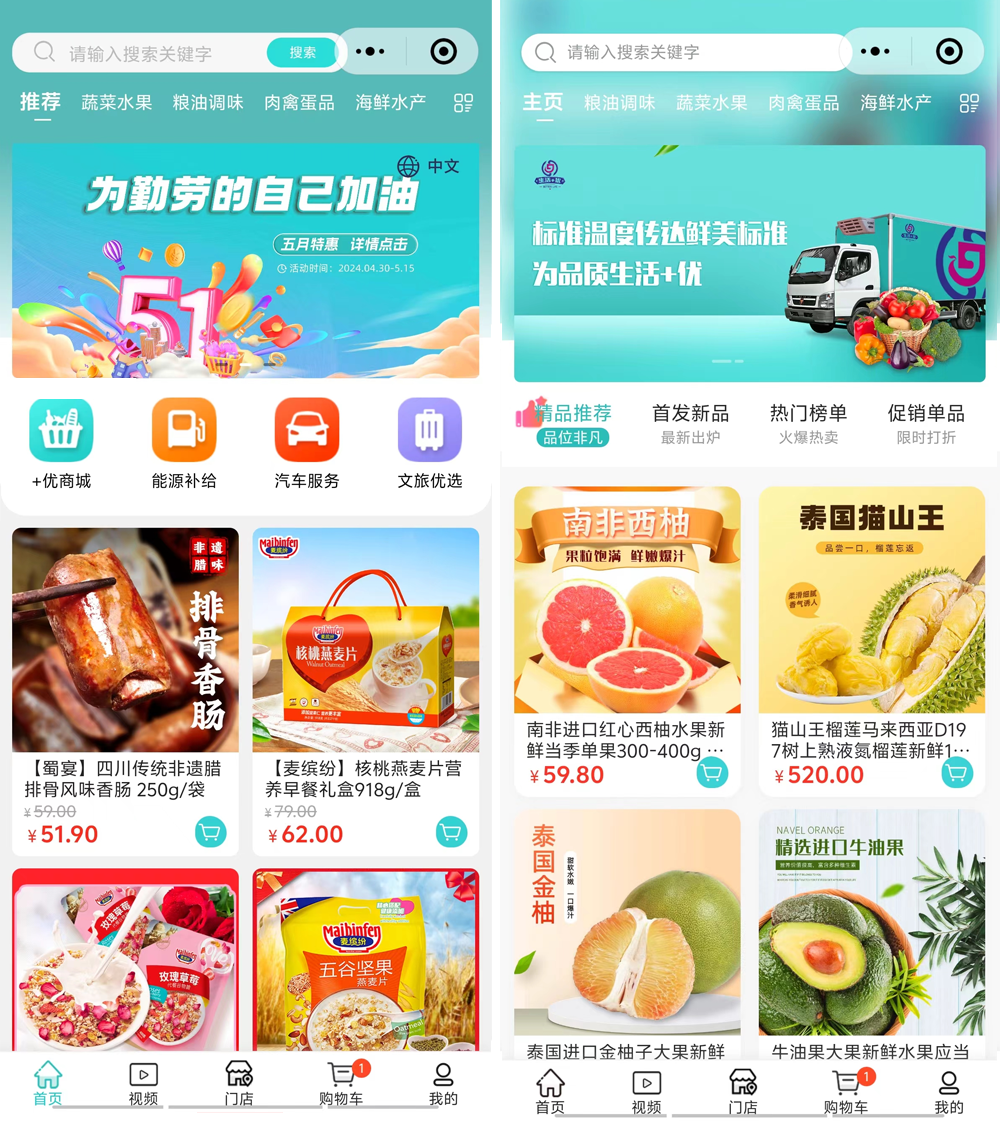Add 蜀宴 排骨香肠 to the cart
Screen dimensions: 1004x1138
210,832
